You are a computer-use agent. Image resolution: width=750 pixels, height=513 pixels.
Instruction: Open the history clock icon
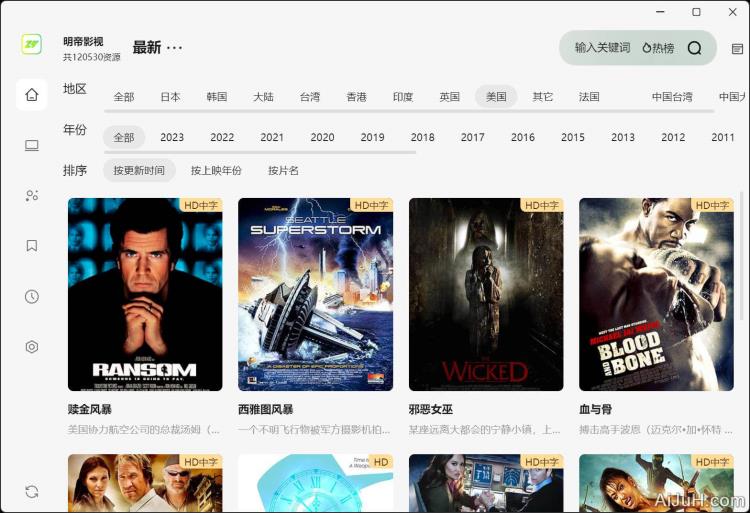[32, 297]
